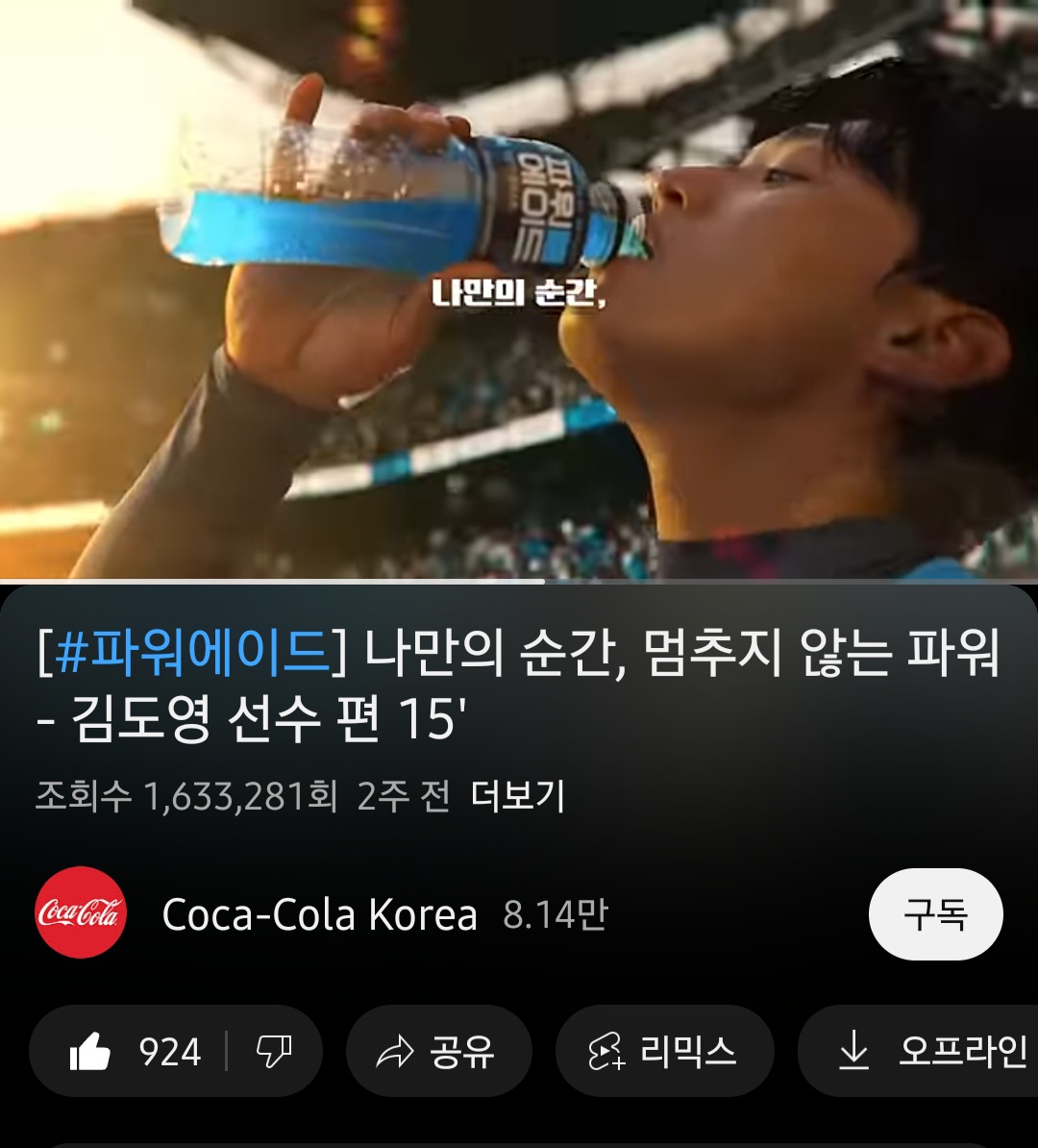Expand description with 더보기

pos(517,796)
